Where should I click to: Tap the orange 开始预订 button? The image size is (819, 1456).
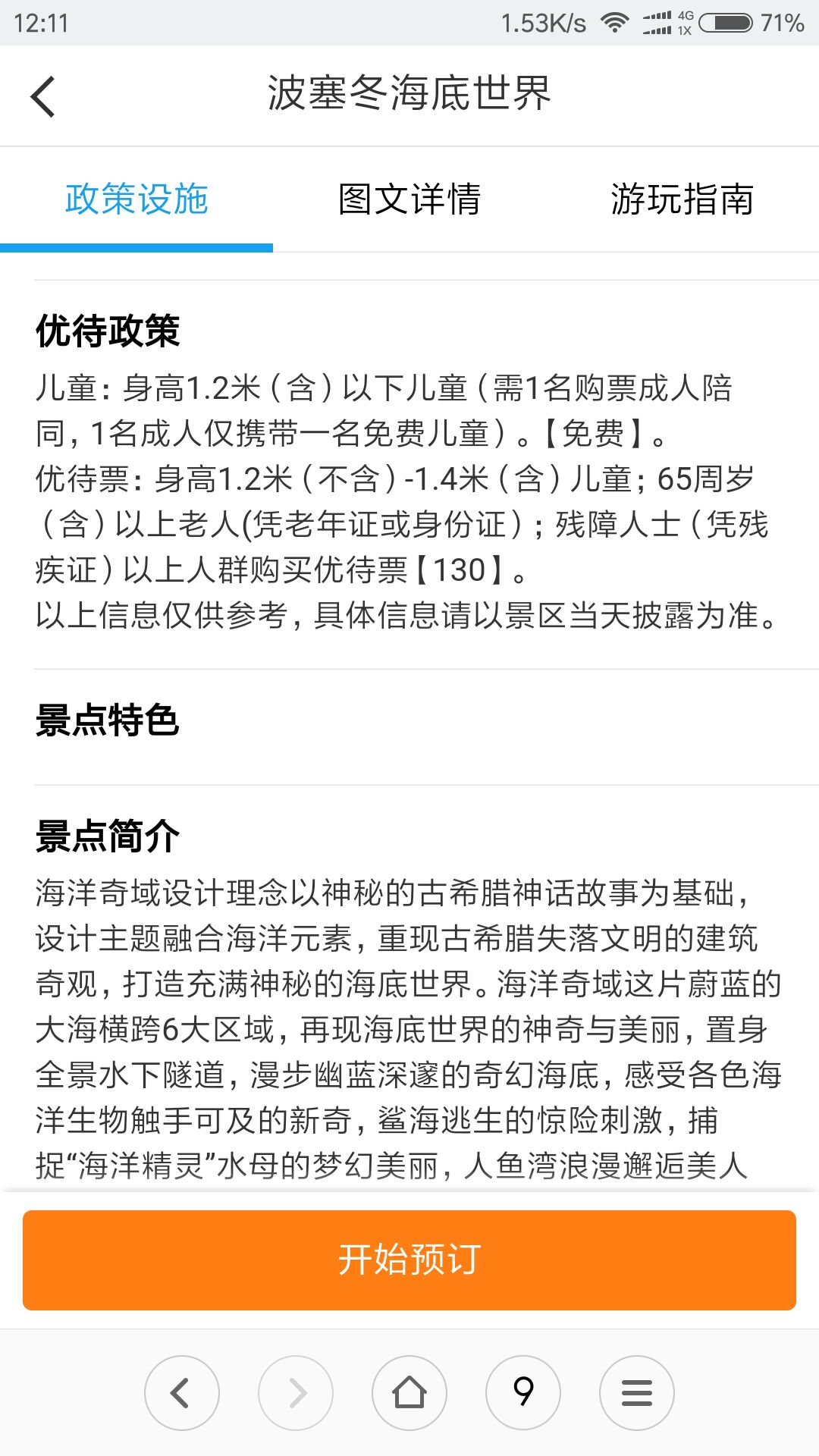pyautogui.click(x=409, y=1260)
